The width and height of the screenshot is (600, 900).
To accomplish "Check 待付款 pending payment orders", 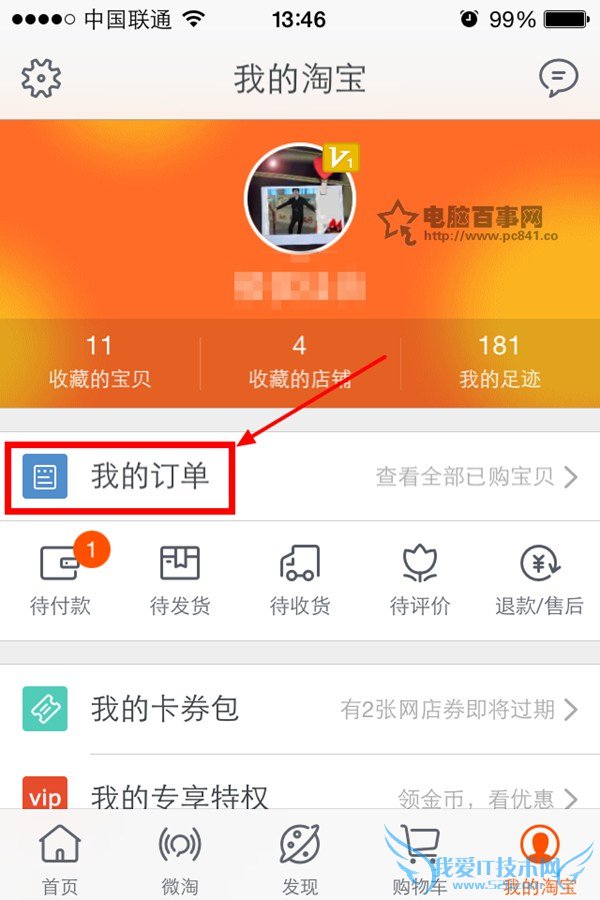I will click(60, 579).
